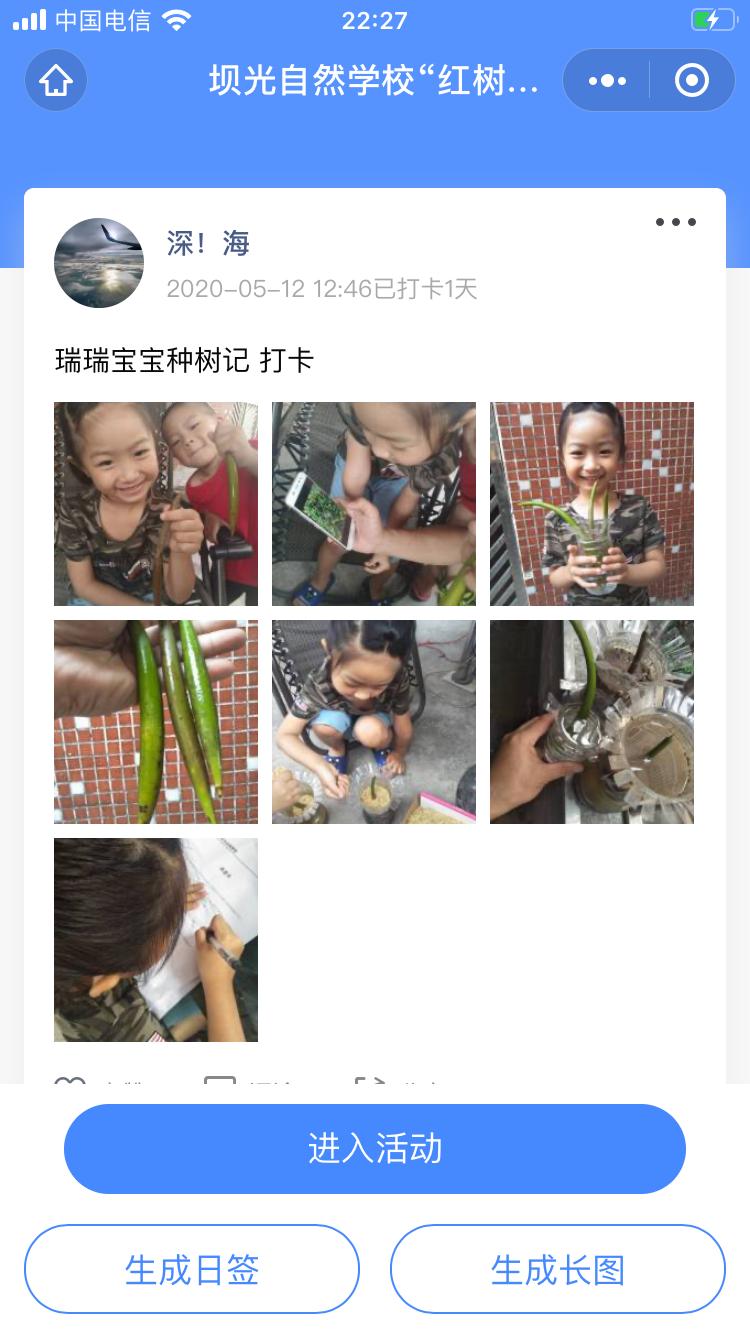
Task: View first photo of two smiling kids
Action: [156, 504]
